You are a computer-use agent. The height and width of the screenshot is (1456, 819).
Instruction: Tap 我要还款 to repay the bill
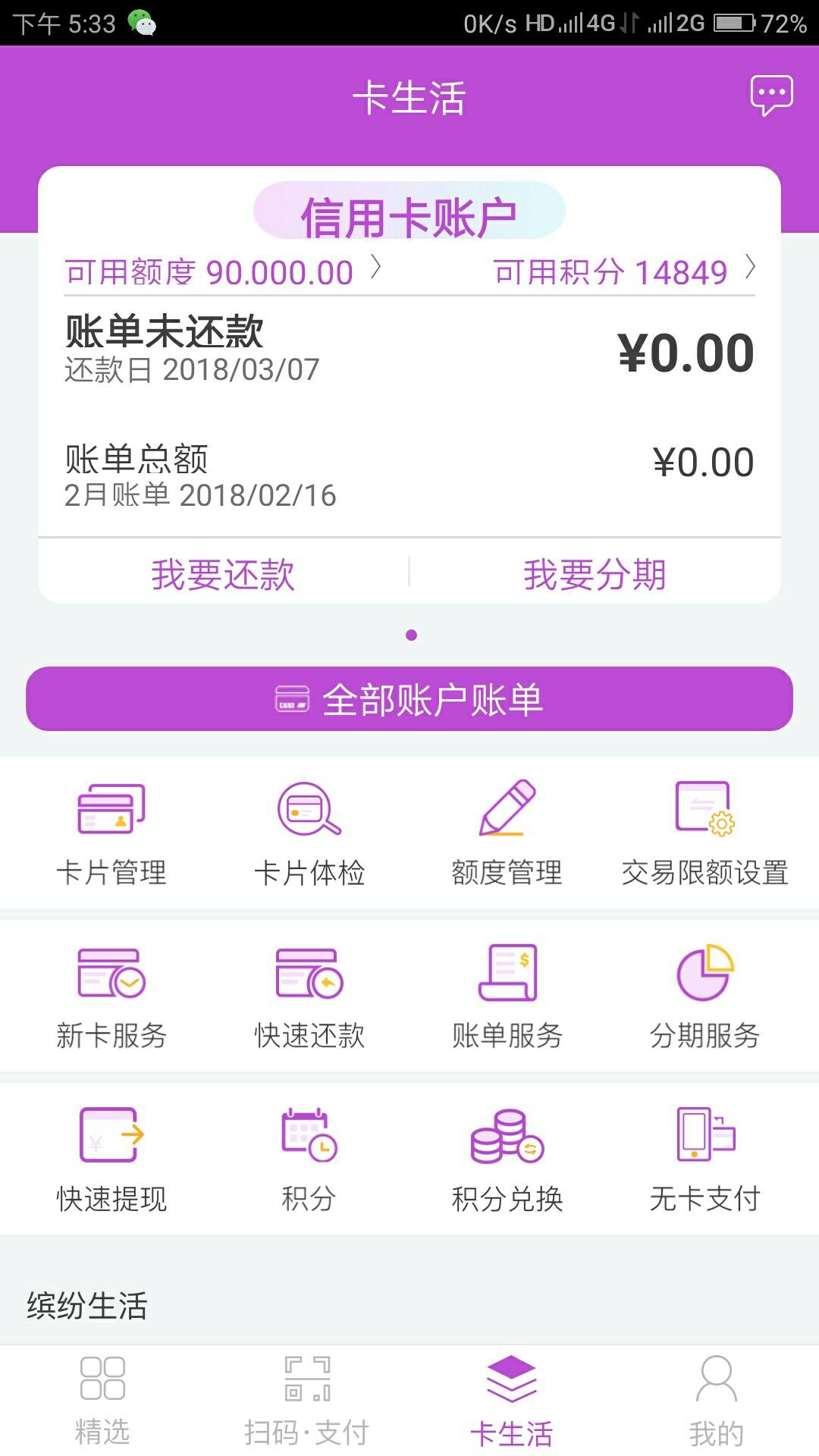223,574
